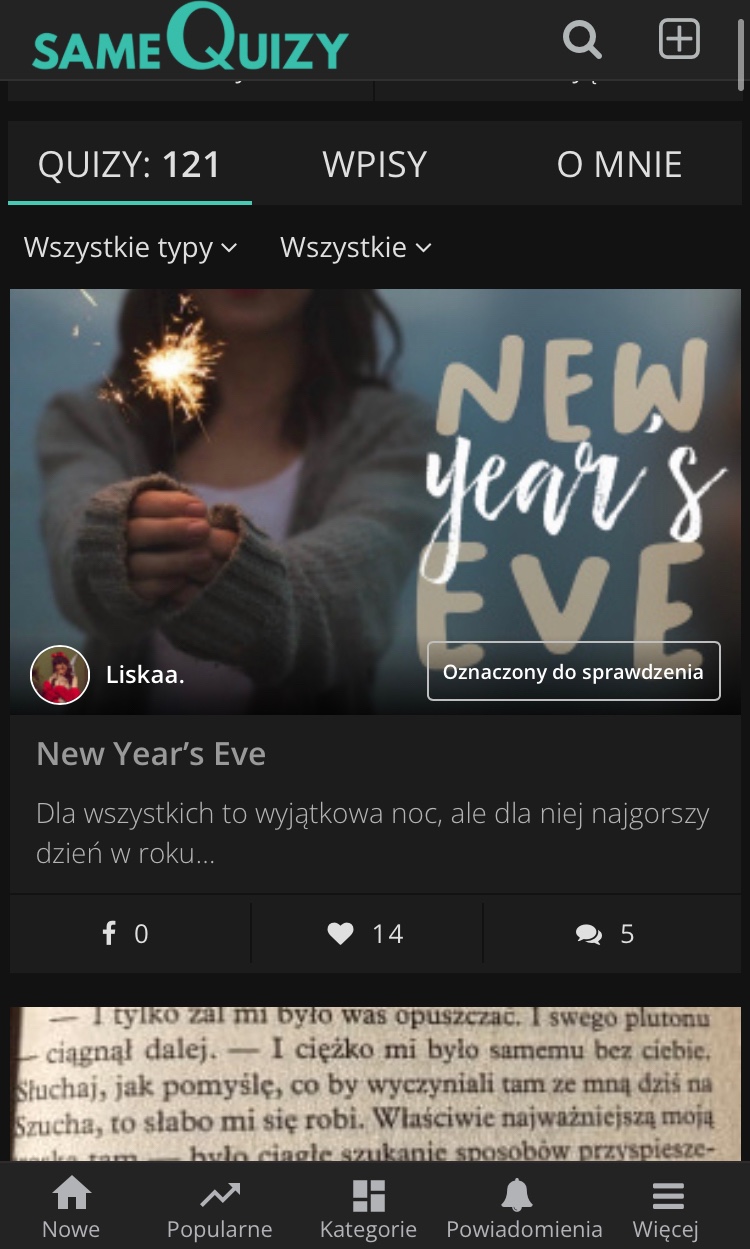Image resolution: width=750 pixels, height=1249 pixels.
Task: Go to the Nowe tab
Action: pyautogui.click(x=71, y=1207)
